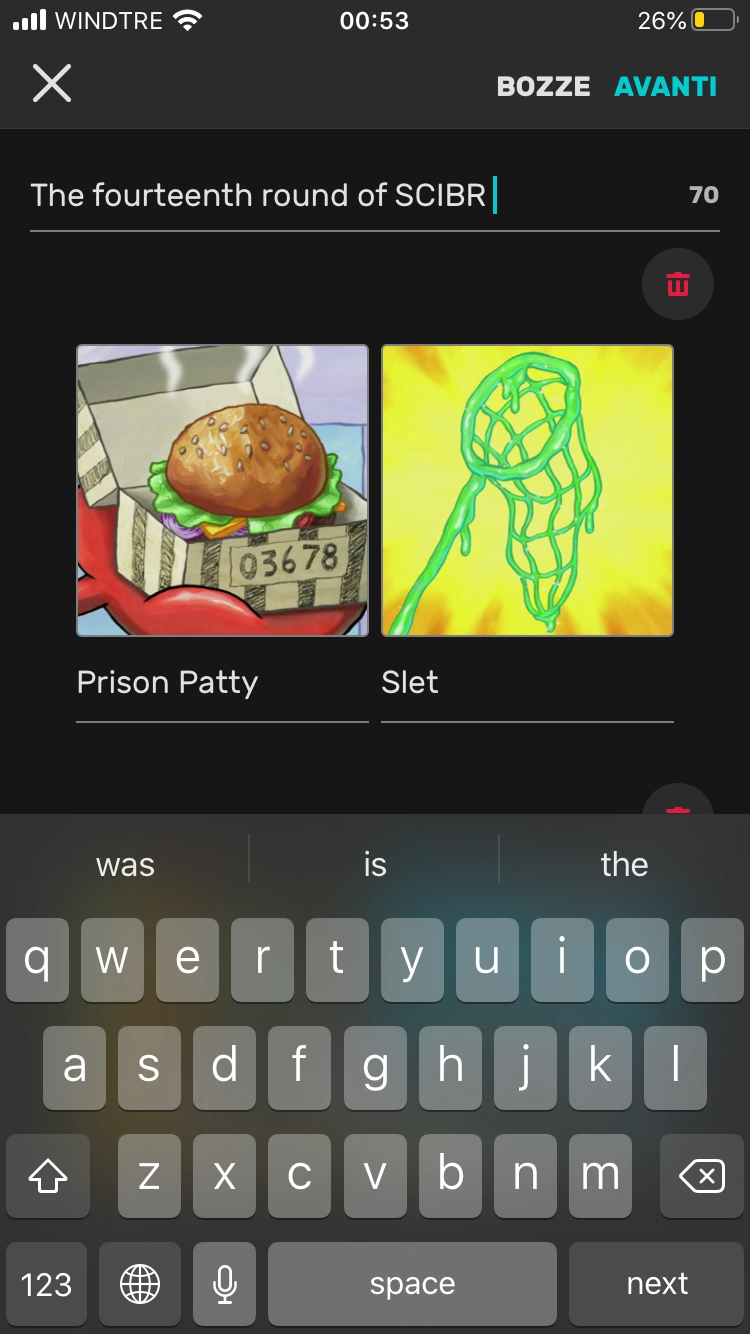Select the Prison Patty burger image

click(223, 490)
